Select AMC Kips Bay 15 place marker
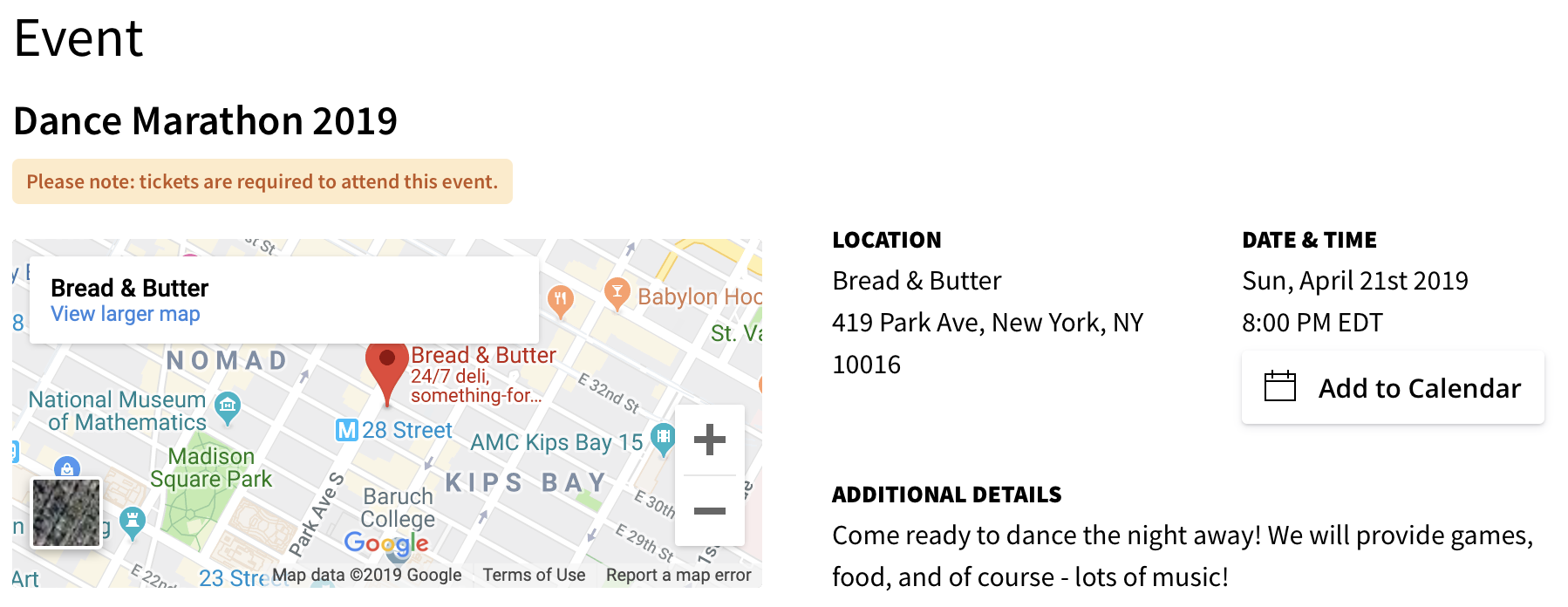Screen dimensions: 1568x607 point(663,436)
